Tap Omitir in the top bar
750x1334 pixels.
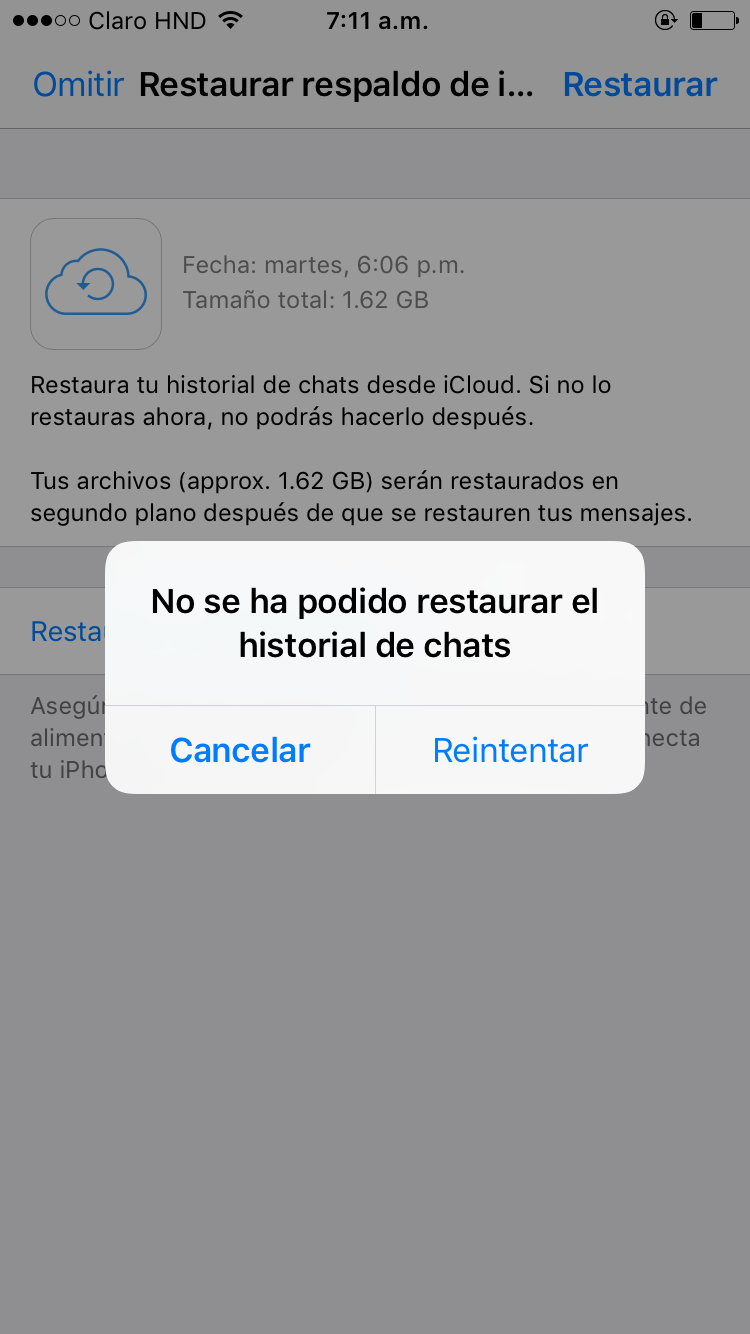tap(79, 85)
